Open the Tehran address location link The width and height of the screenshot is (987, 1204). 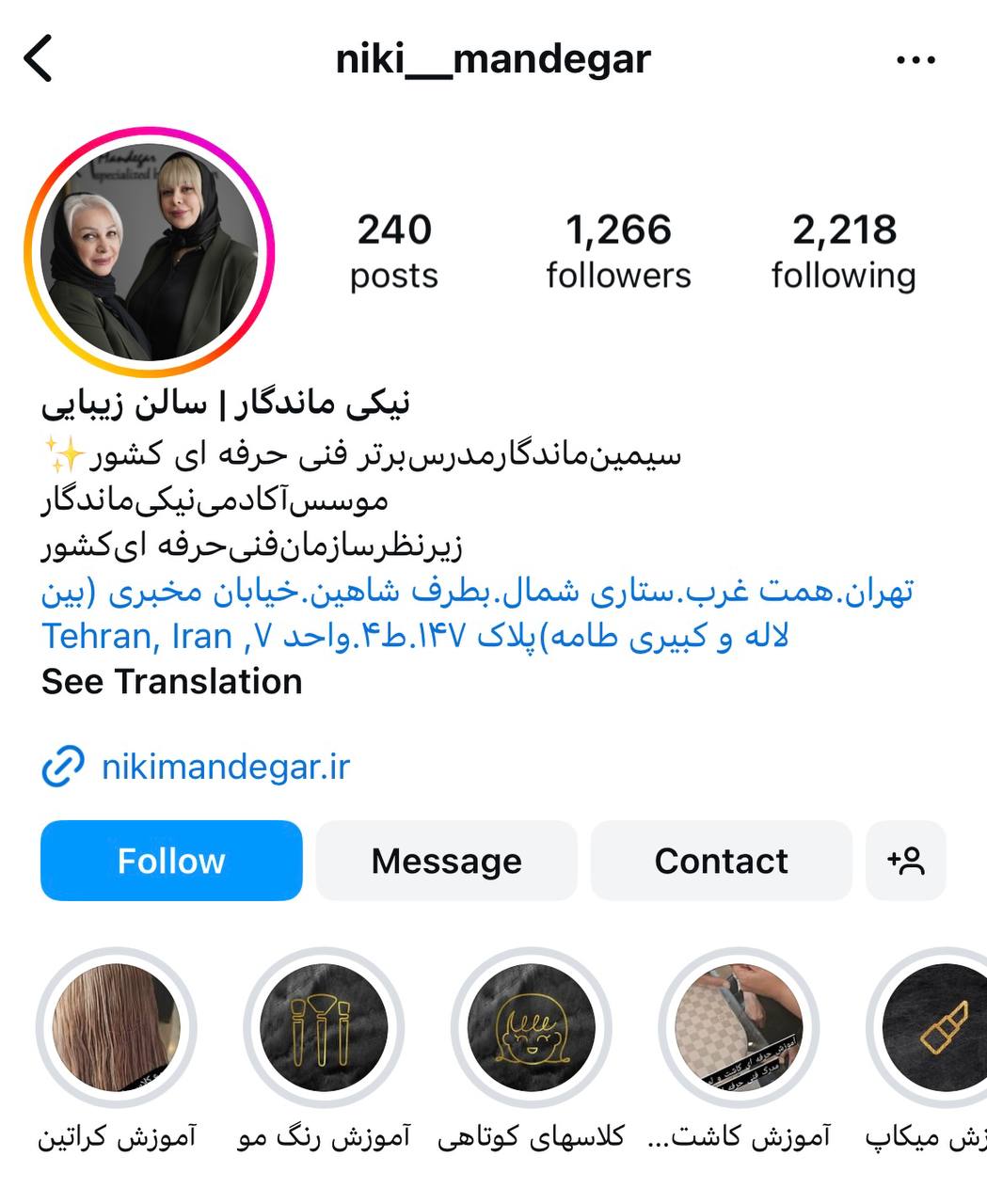[475, 613]
